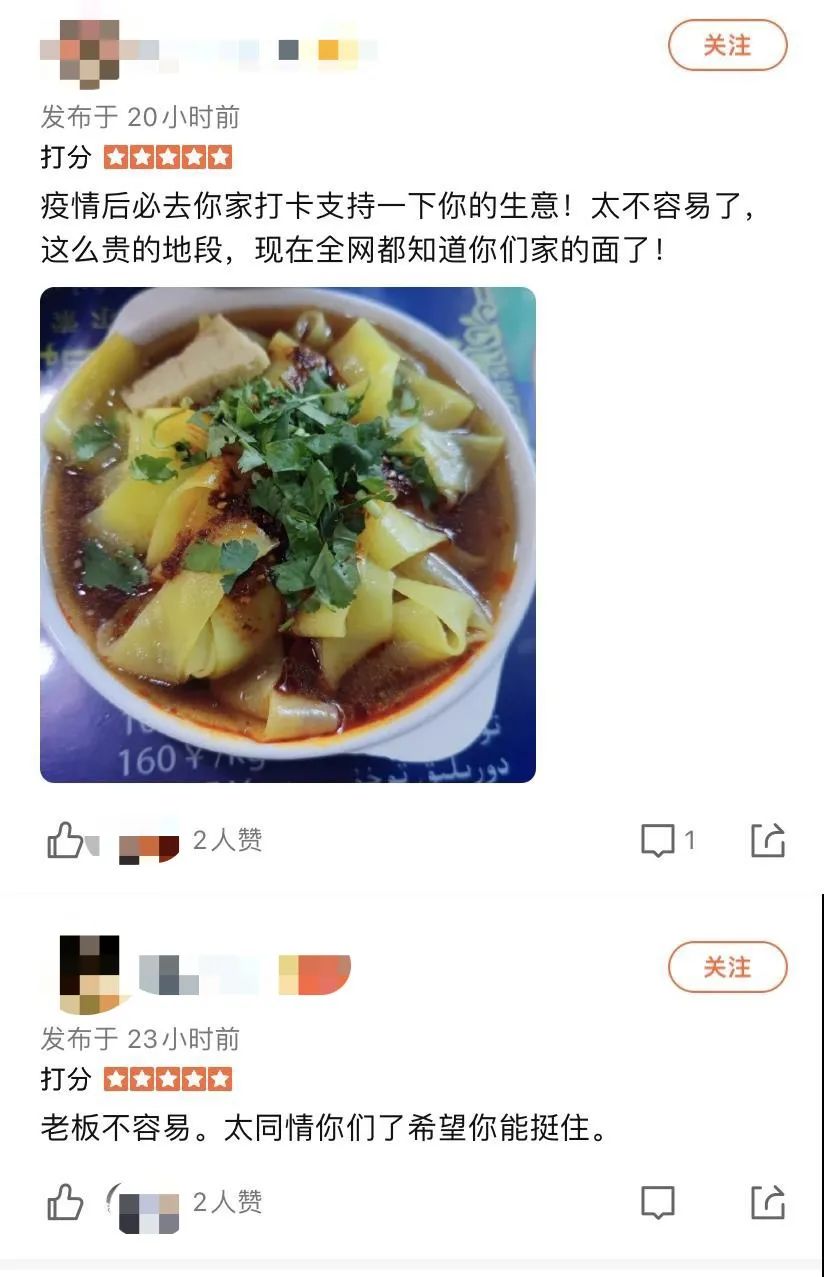Like the review saying 老板不容易
This screenshot has height=1277, width=824.
point(66,1201)
